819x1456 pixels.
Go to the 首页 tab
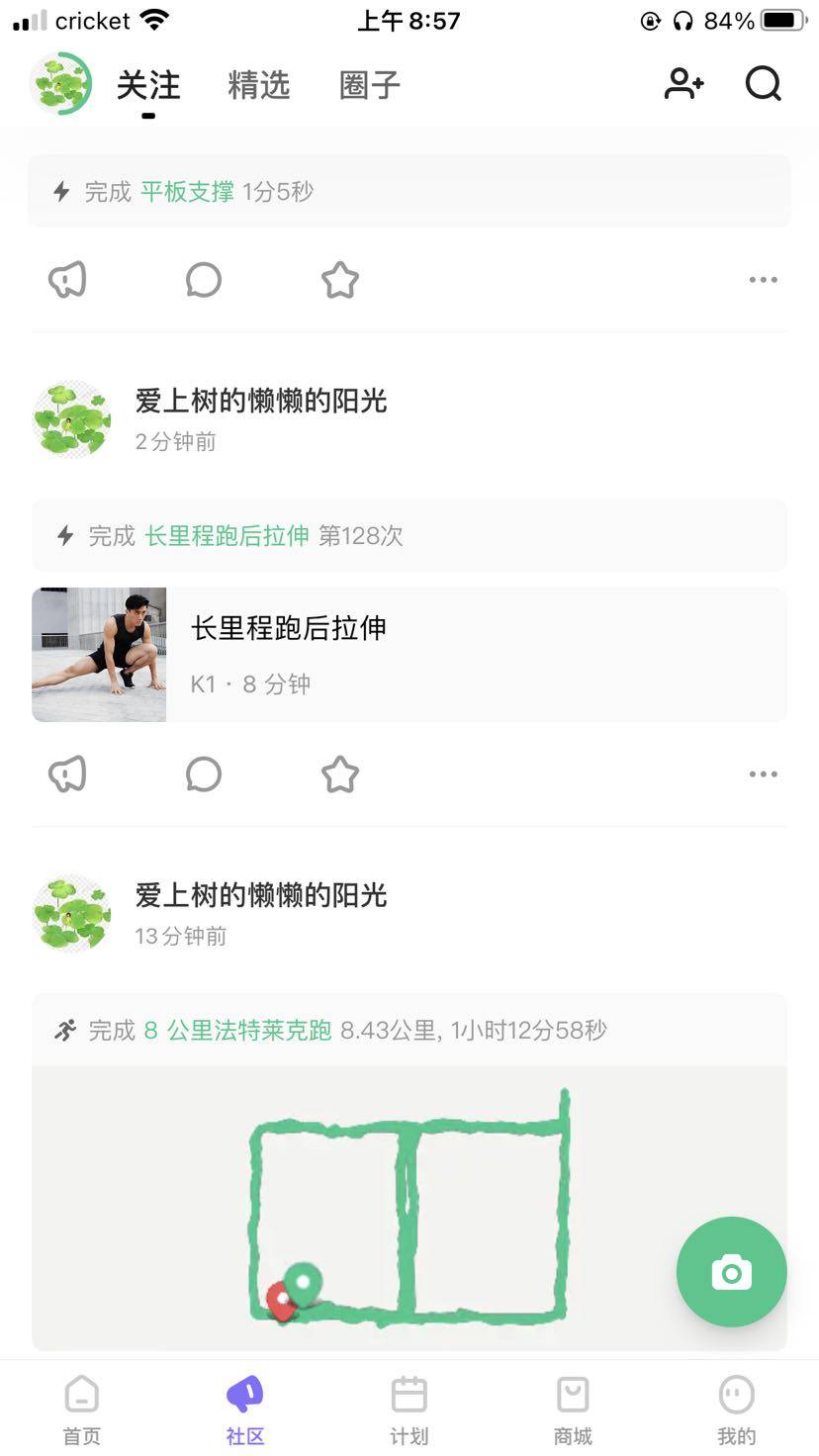82,1410
